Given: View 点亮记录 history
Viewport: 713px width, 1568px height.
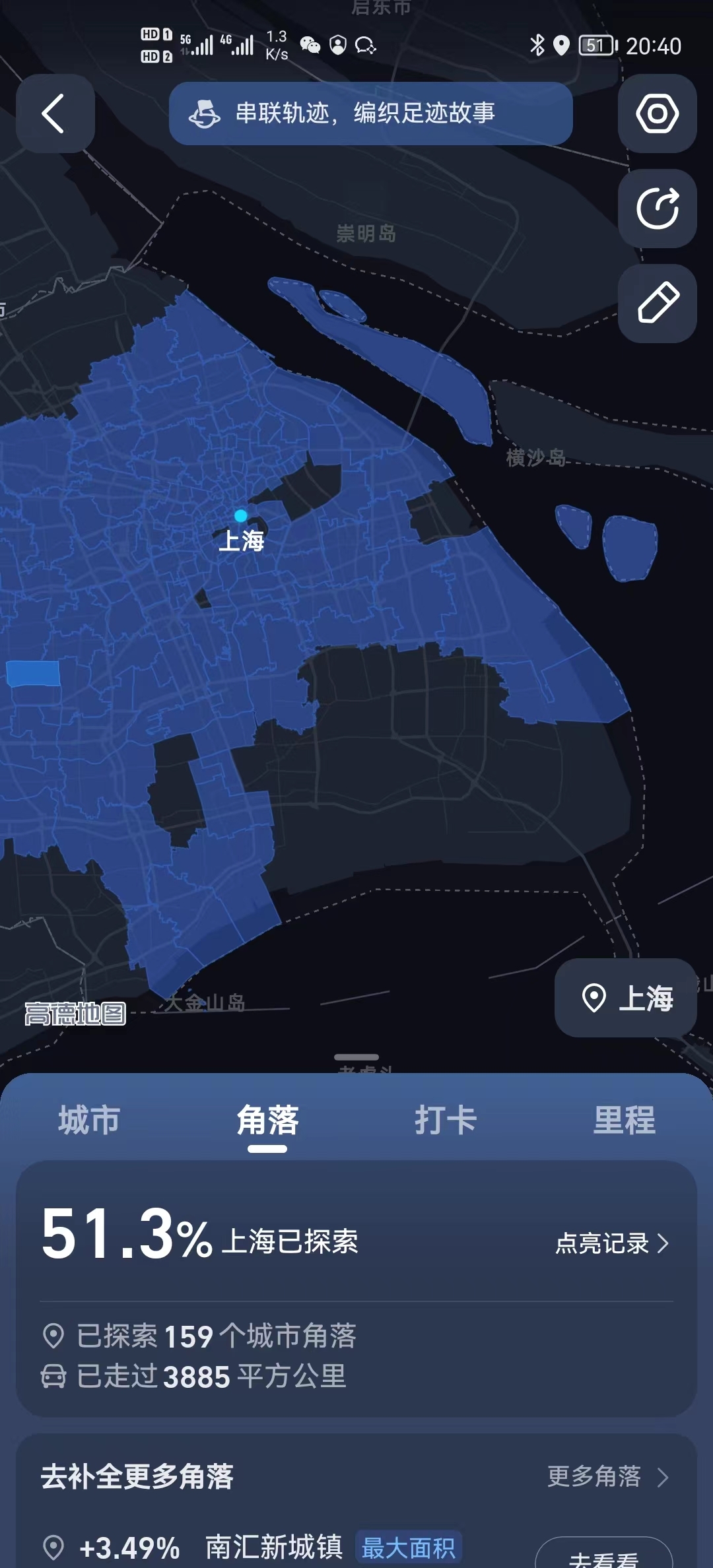Looking at the screenshot, I should [612, 1243].
